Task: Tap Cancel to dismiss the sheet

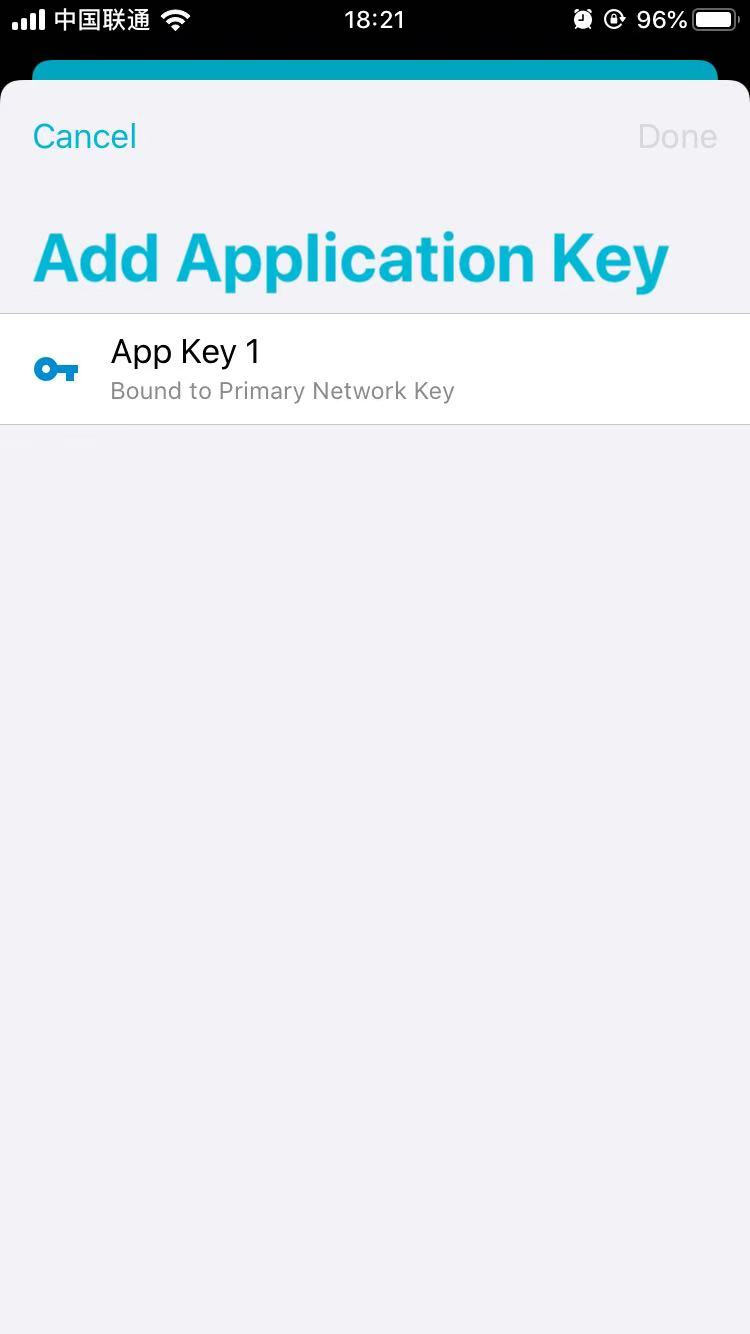Action: pyautogui.click(x=84, y=136)
